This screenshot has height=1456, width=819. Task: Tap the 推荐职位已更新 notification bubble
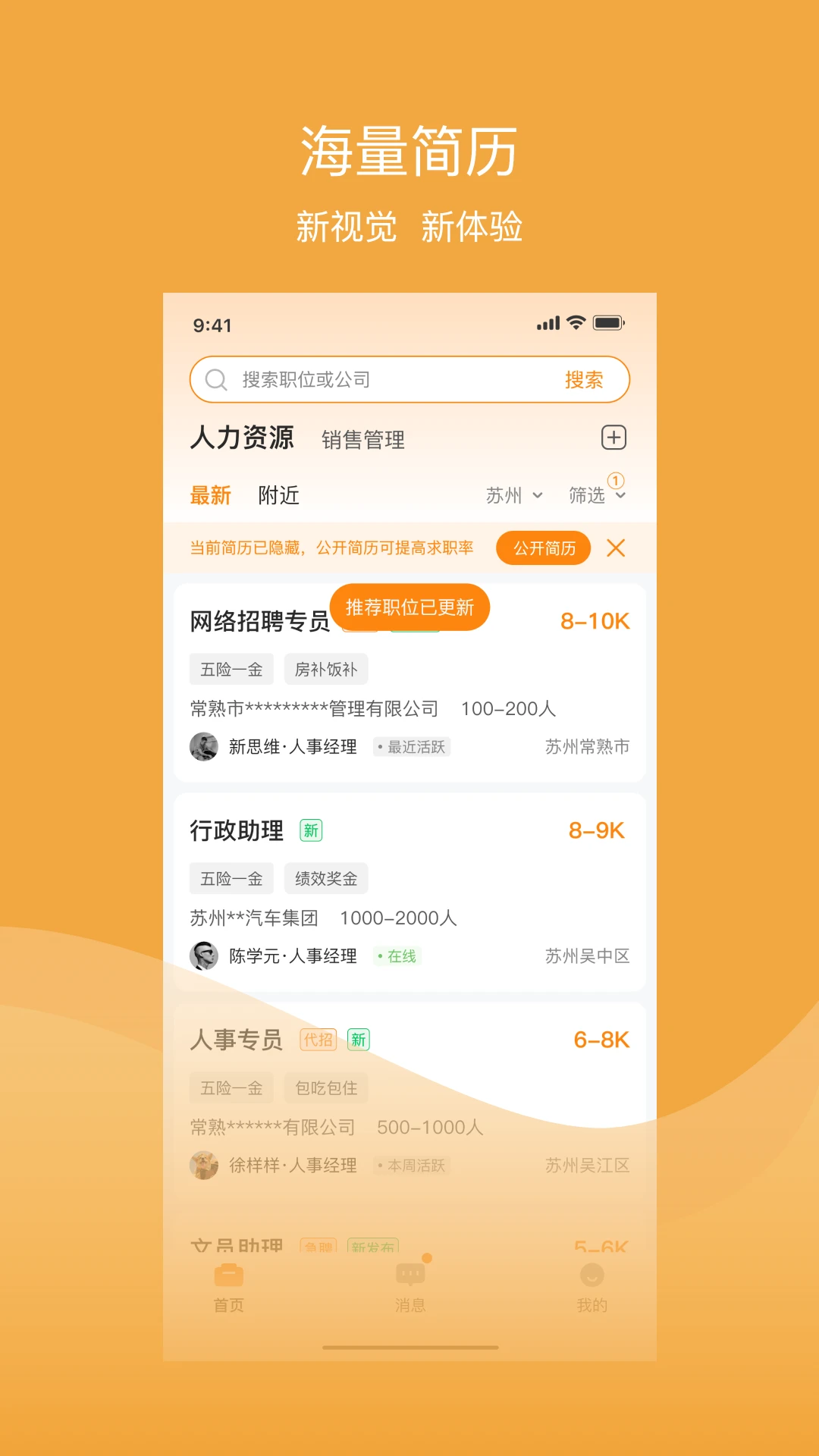409,607
